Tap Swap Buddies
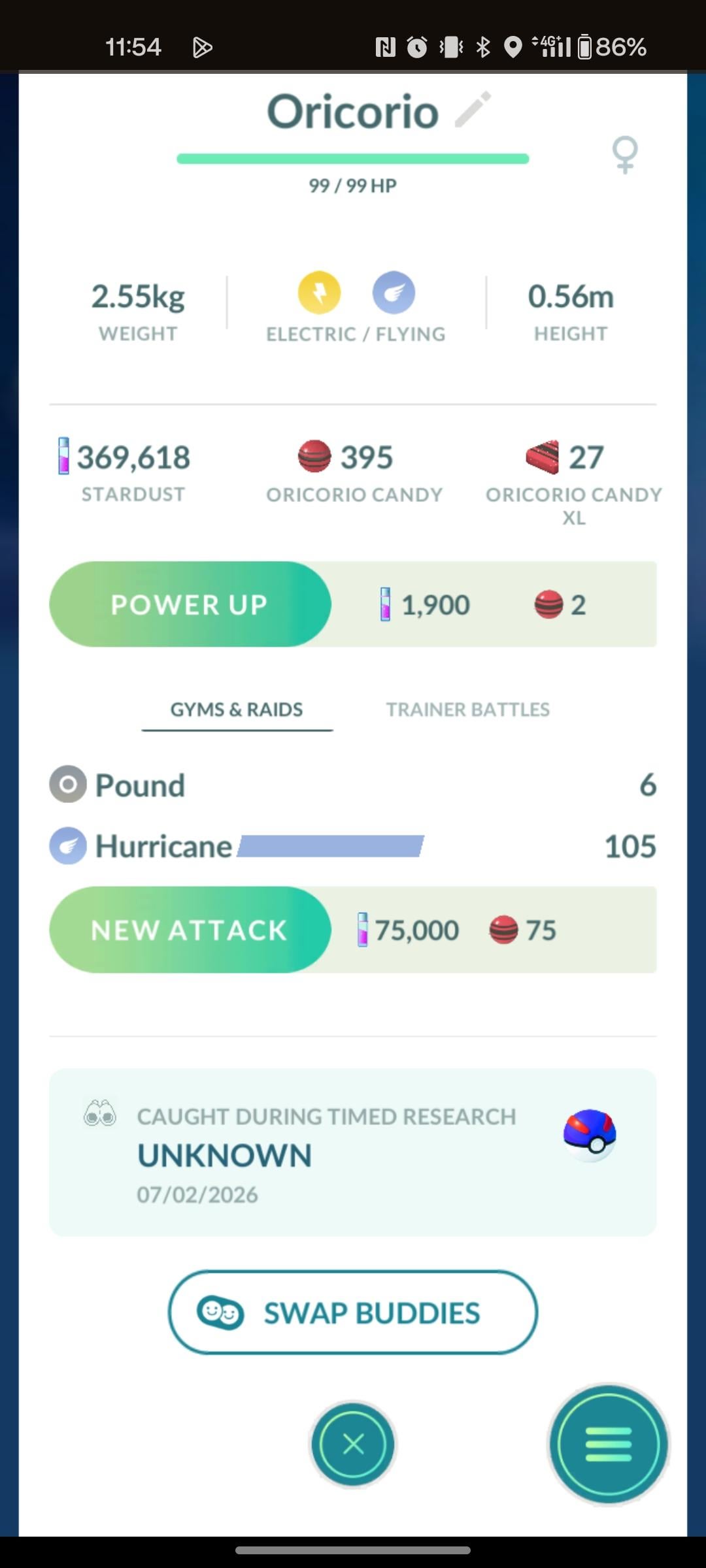The height and width of the screenshot is (1568, 706). (x=353, y=1313)
